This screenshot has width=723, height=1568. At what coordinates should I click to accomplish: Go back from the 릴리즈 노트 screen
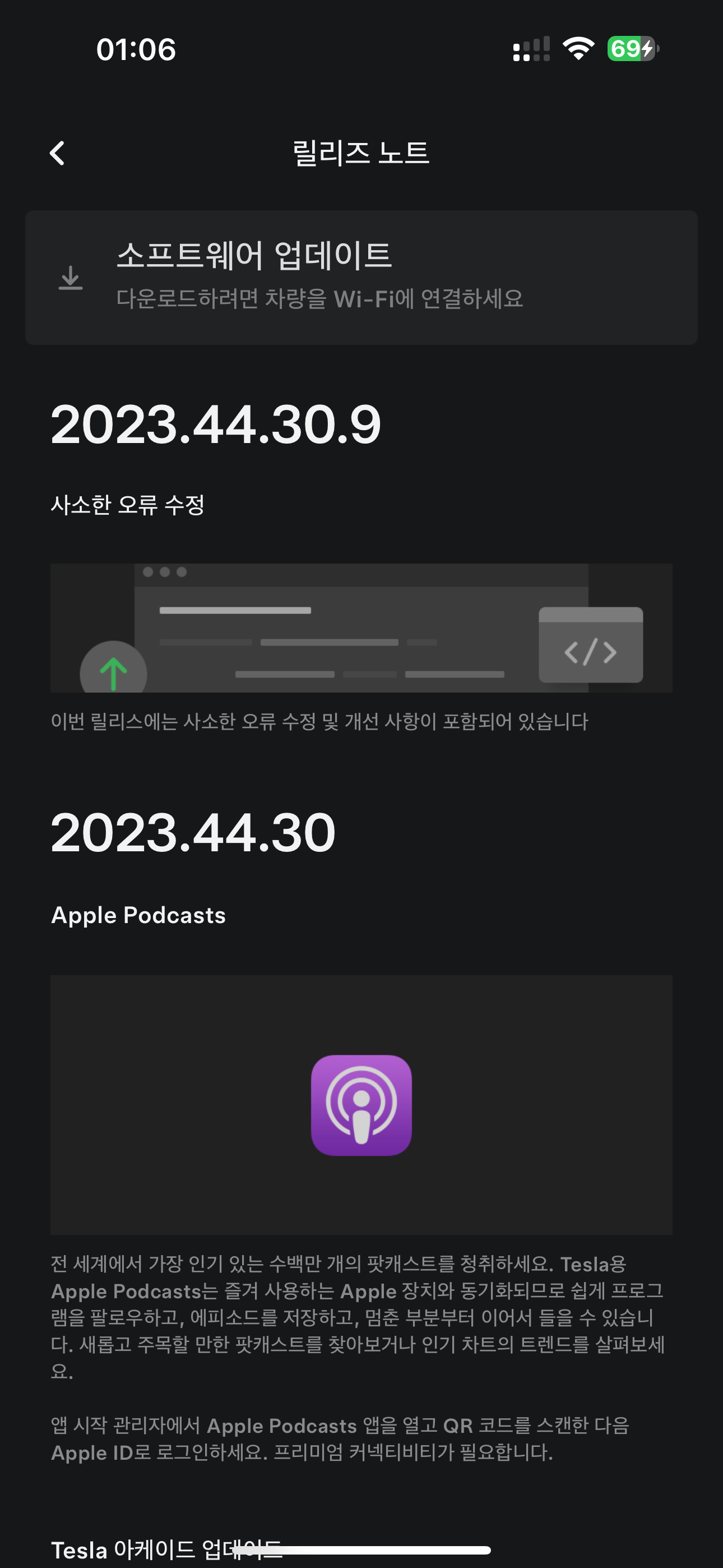click(x=57, y=154)
